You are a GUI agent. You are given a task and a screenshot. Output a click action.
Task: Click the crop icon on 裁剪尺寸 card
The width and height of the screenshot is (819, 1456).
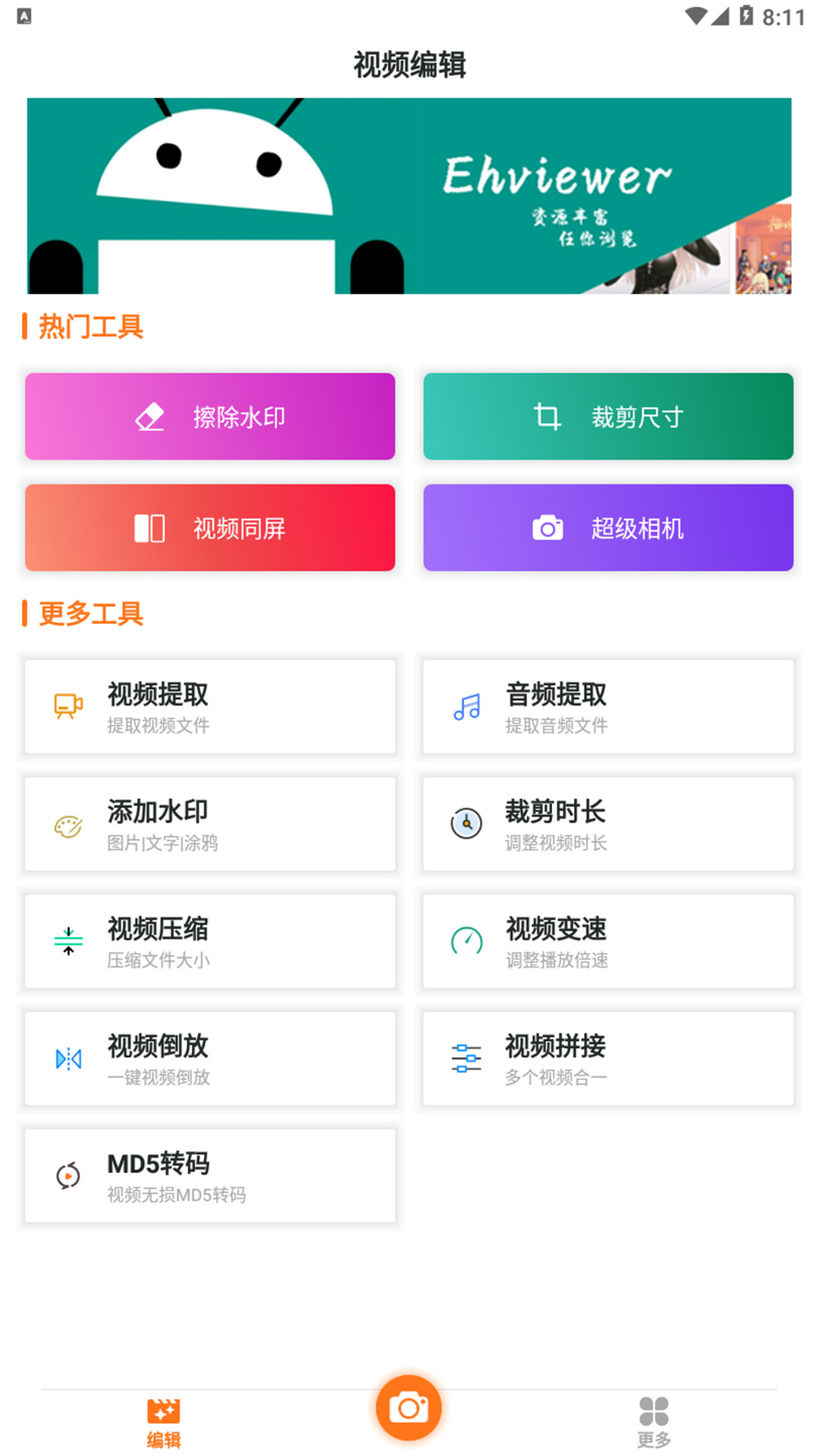point(548,416)
